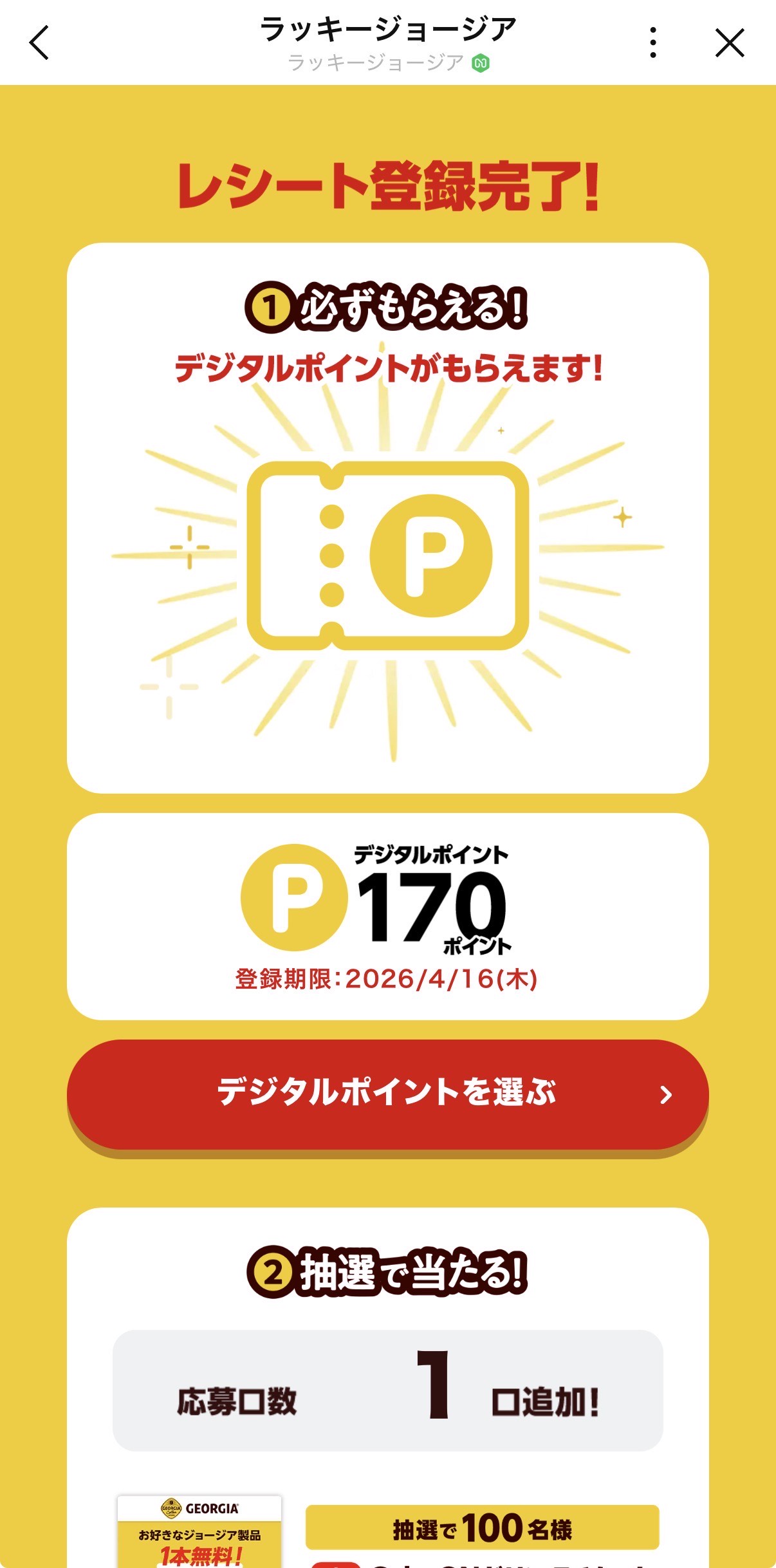Open the three-dot overflow menu
This screenshot has height=1568, width=776.
point(653,43)
